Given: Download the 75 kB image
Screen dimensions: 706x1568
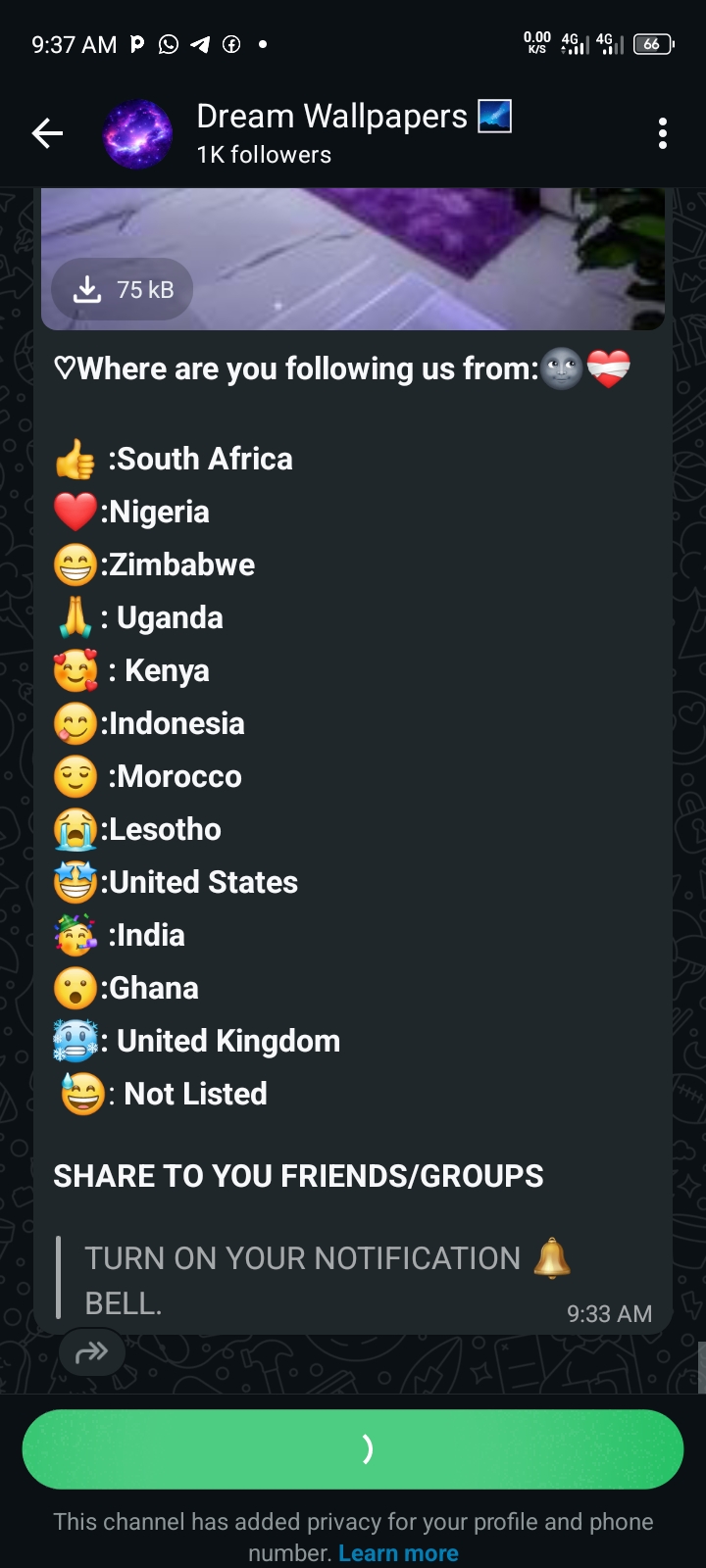Looking at the screenshot, I should click(x=123, y=289).
